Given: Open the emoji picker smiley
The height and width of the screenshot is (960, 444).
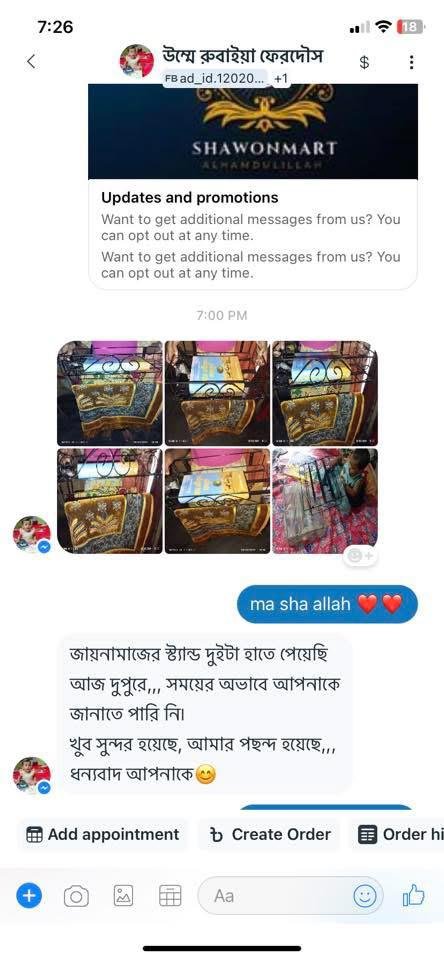Looking at the screenshot, I should pyautogui.click(x=364, y=896).
